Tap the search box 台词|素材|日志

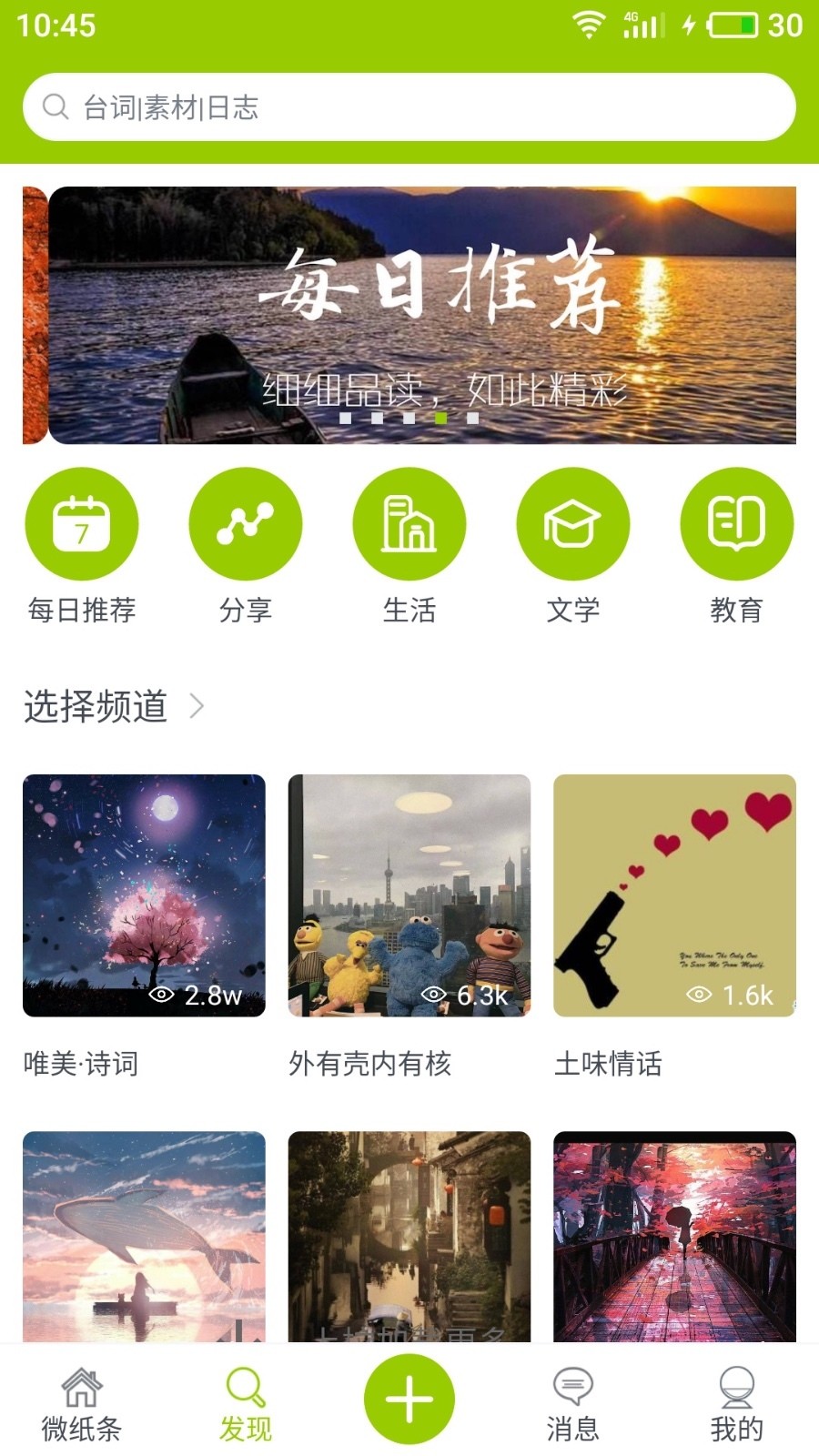pyautogui.click(x=409, y=107)
